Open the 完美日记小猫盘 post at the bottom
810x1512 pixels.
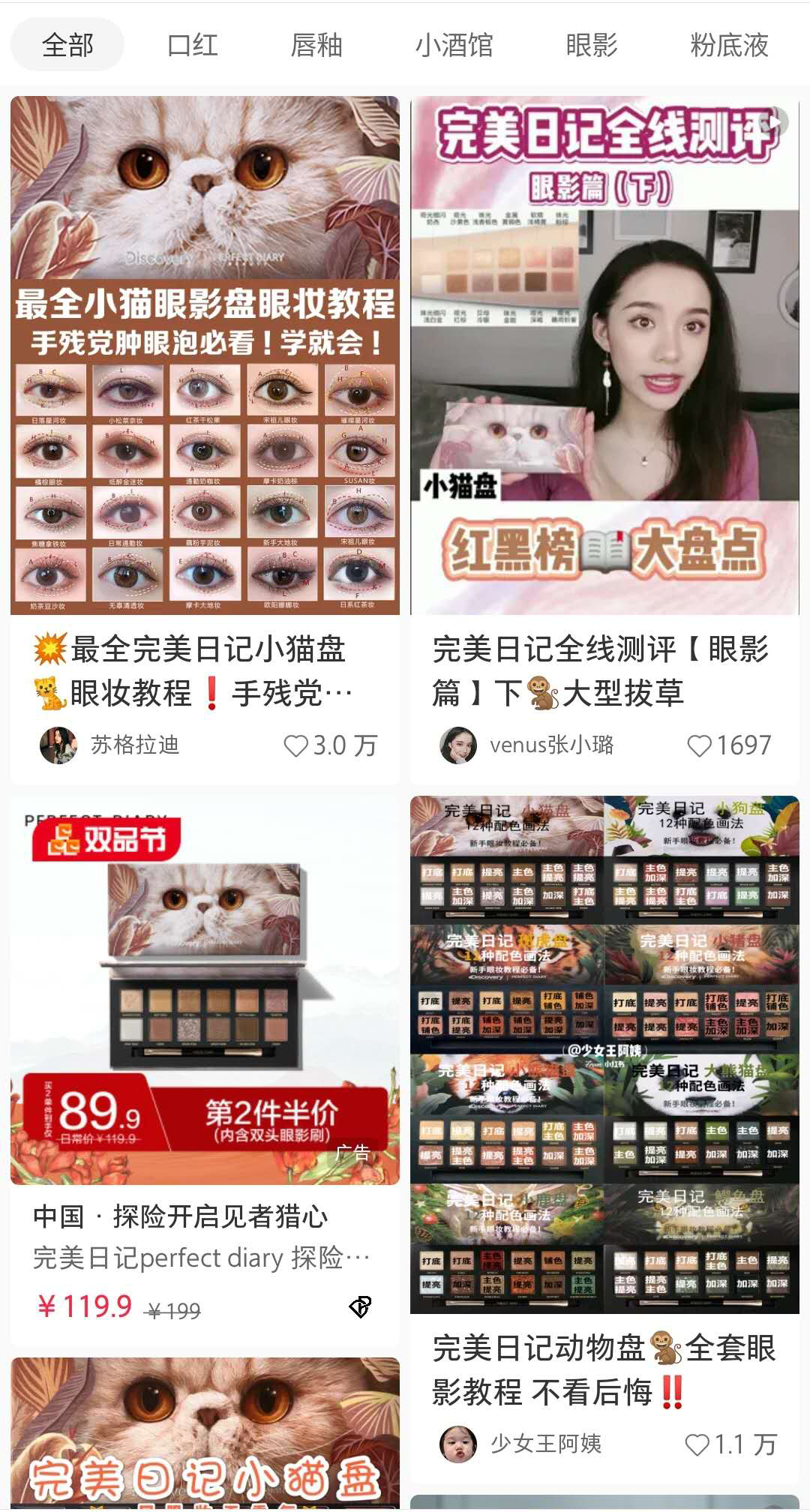205,1432
